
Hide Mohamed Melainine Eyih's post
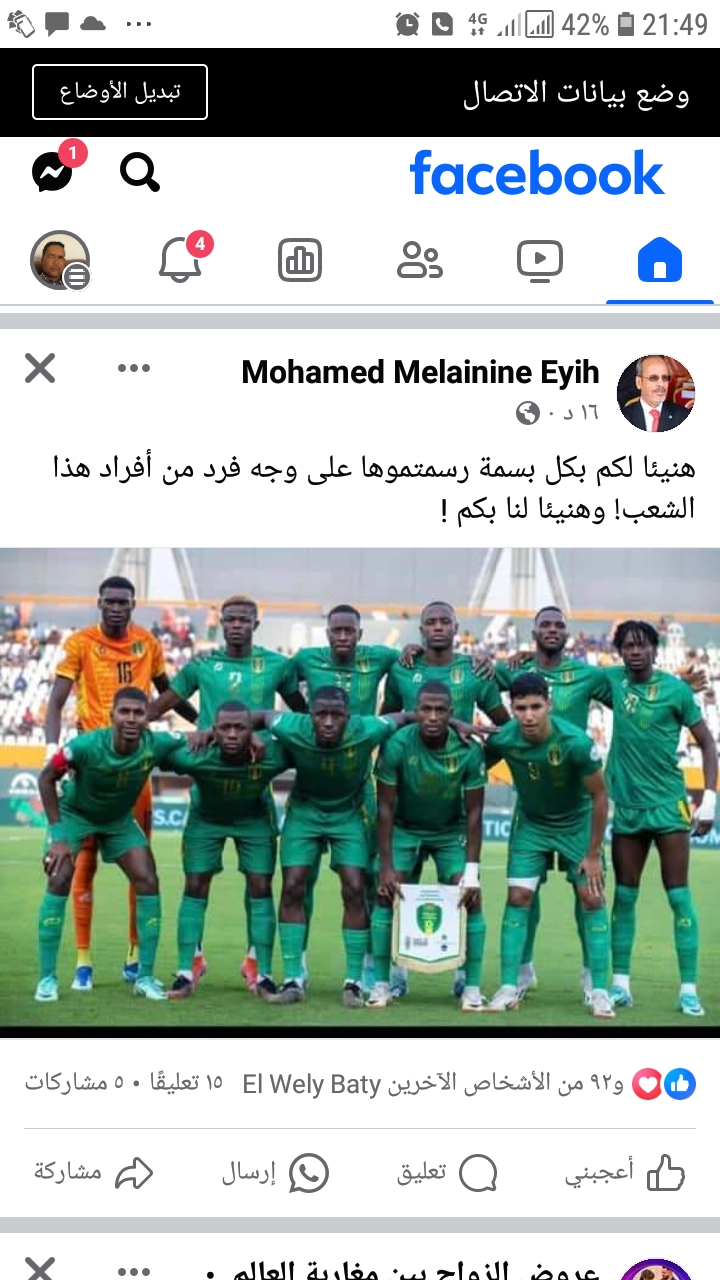click(40, 369)
